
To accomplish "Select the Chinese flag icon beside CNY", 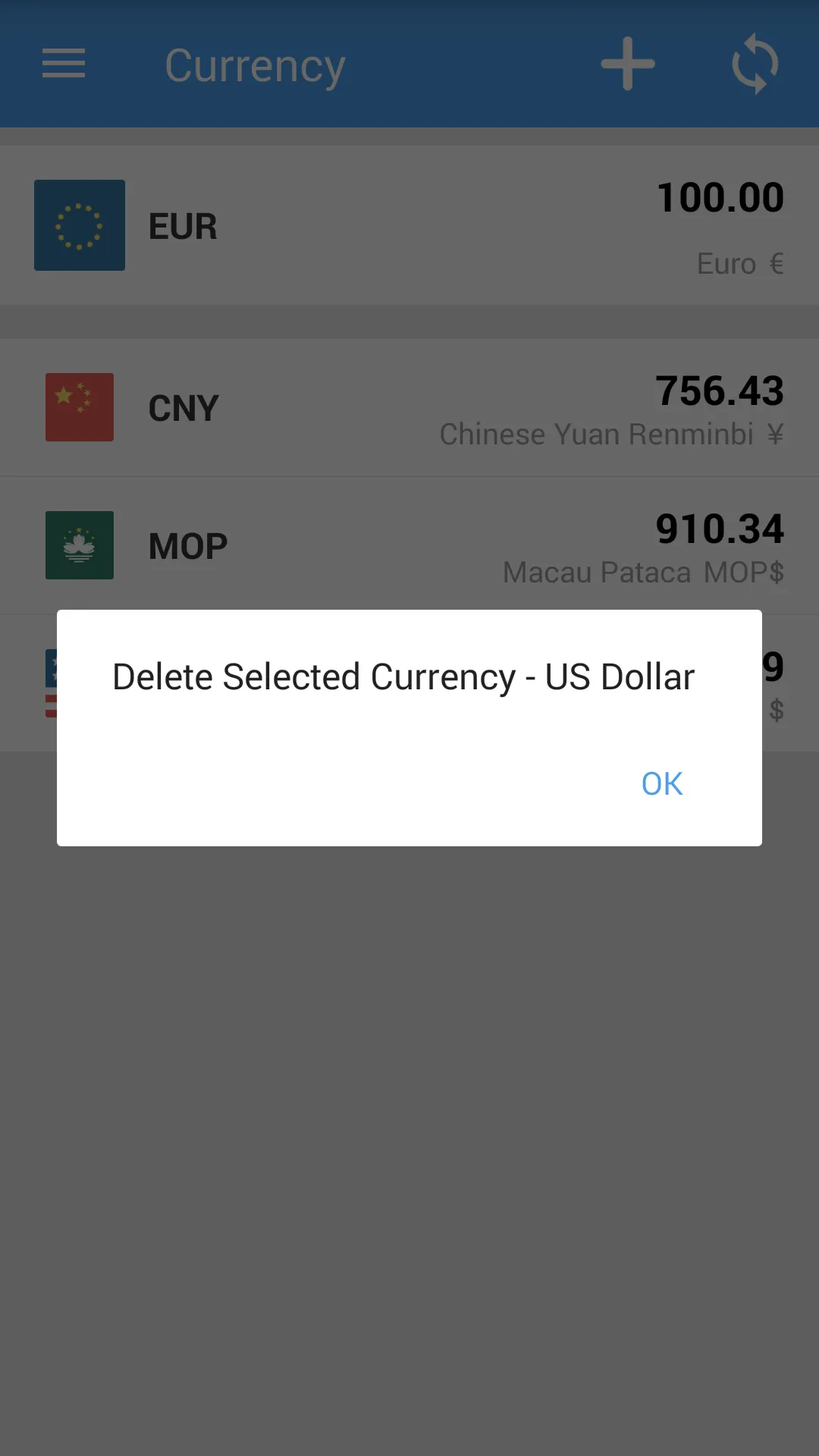I will pos(79,407).
